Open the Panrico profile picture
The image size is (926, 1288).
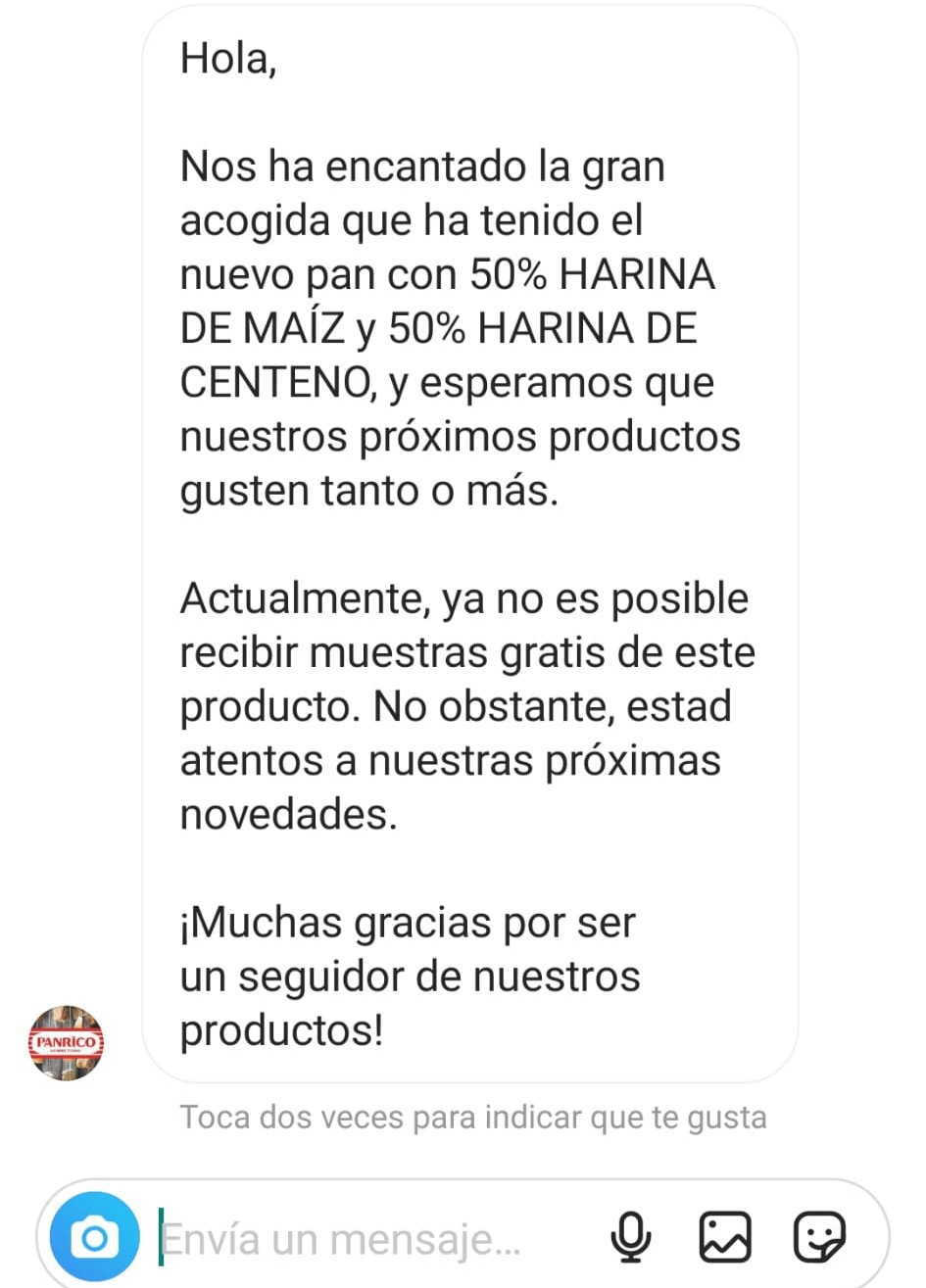tap(66, 1042)
